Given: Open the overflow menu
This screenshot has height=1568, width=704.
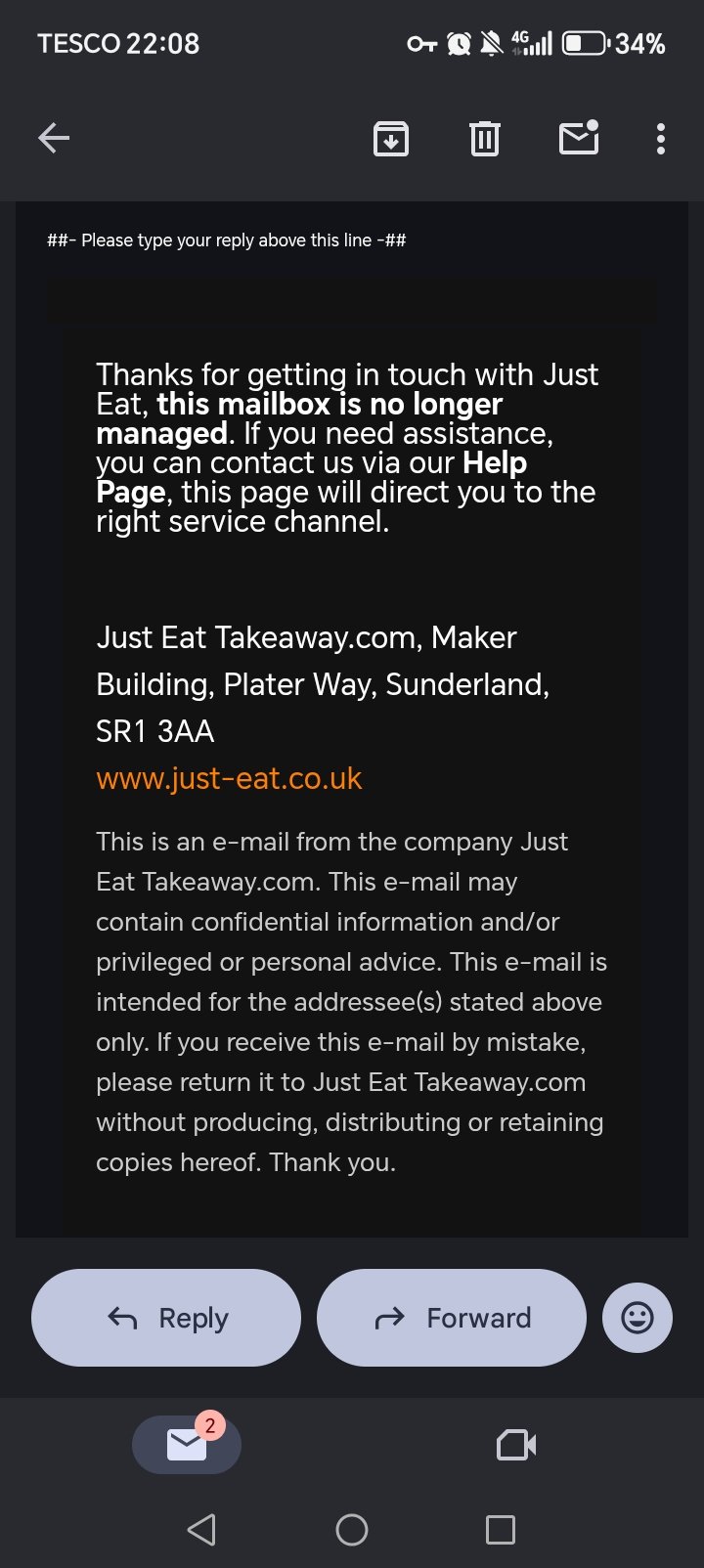Looking at the screenshot, I should 661,139.
